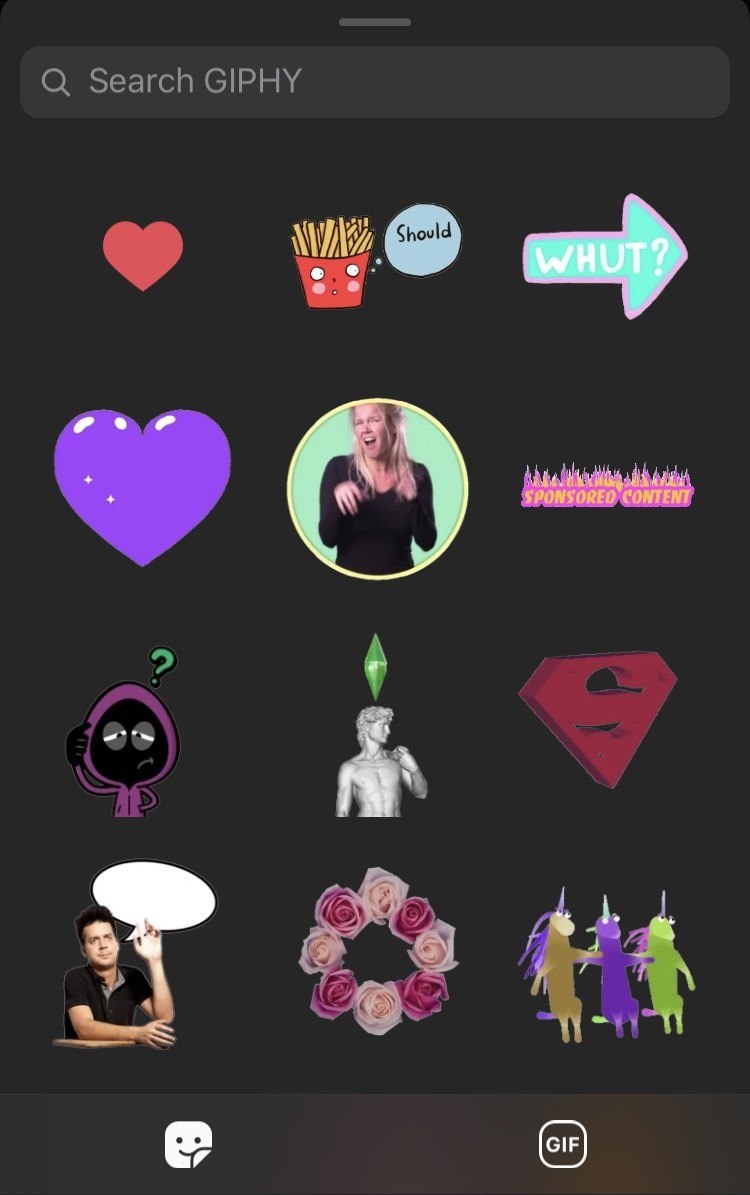This screenshot has height=1195, width=750.
Task: Select the big purple heart sticker
Action: (143, 485)
